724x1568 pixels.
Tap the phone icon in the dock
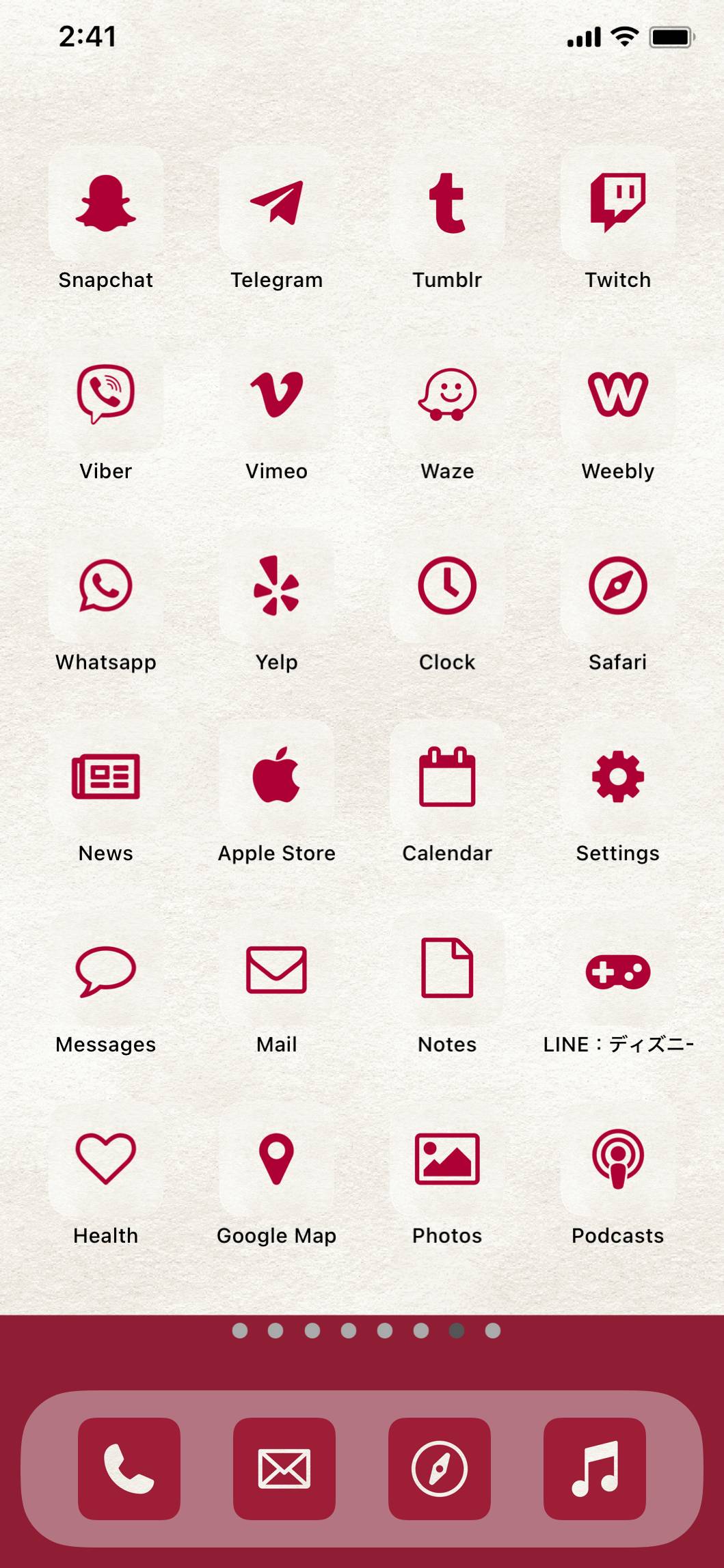pos(129,1468)
